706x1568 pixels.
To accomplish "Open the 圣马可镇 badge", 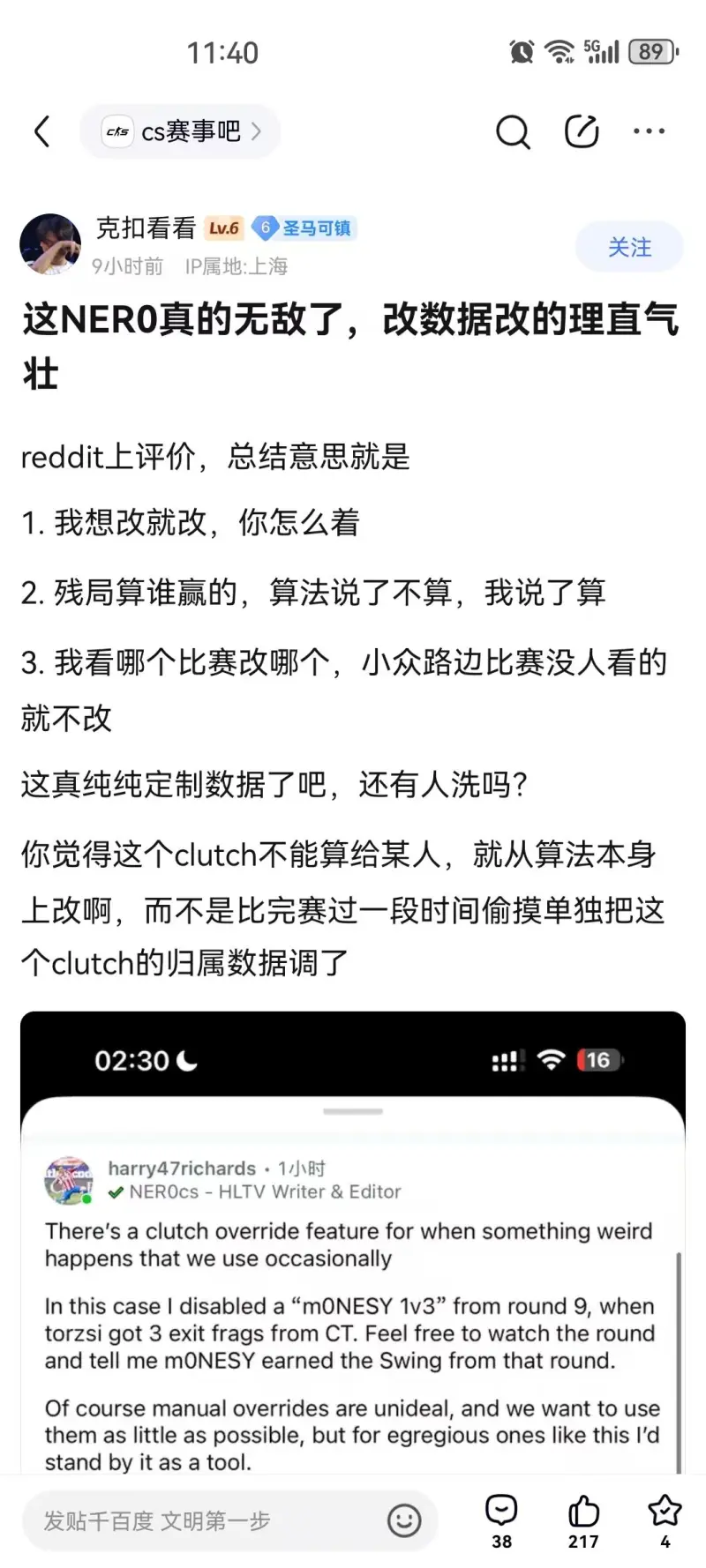I will coord(305,228).
